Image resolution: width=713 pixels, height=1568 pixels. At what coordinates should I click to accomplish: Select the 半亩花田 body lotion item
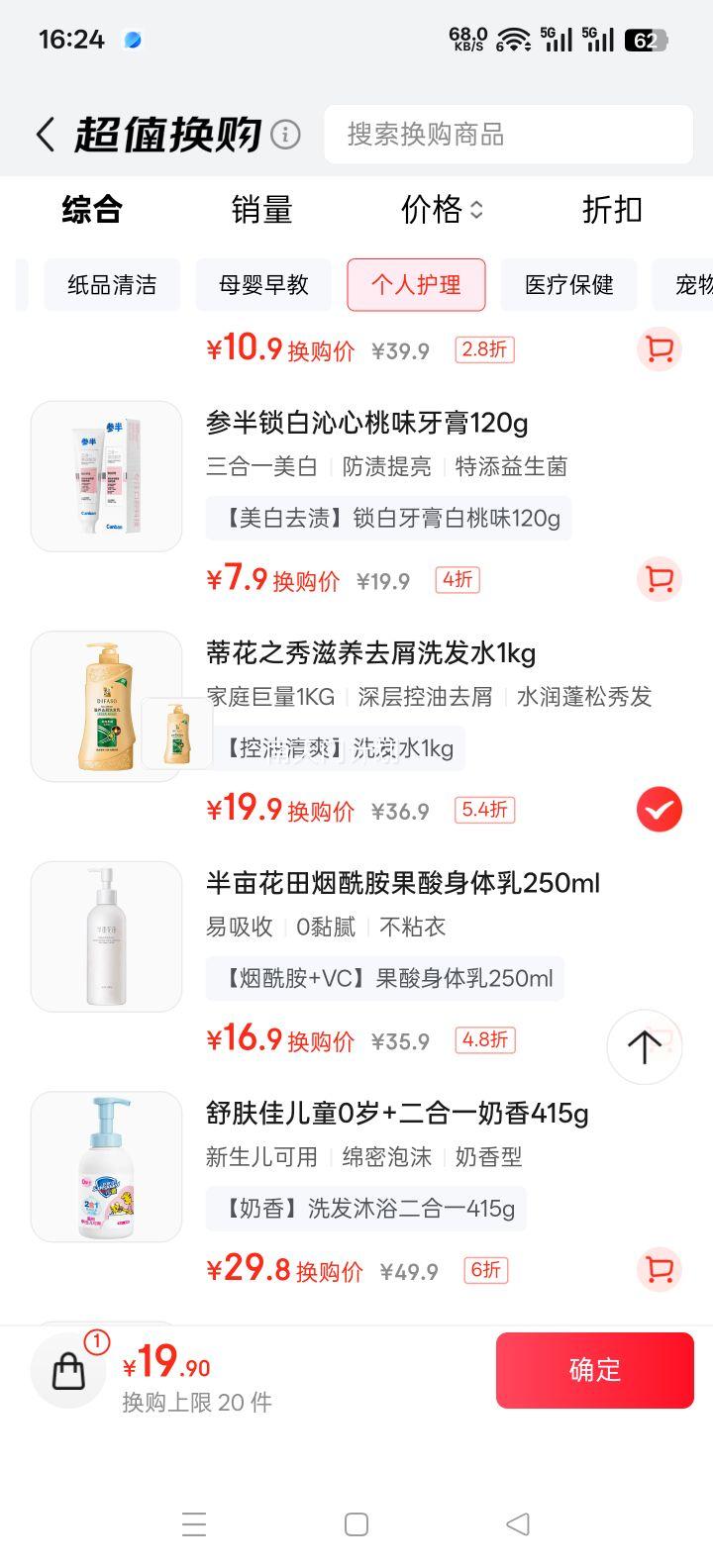(x=659, y=1039)
